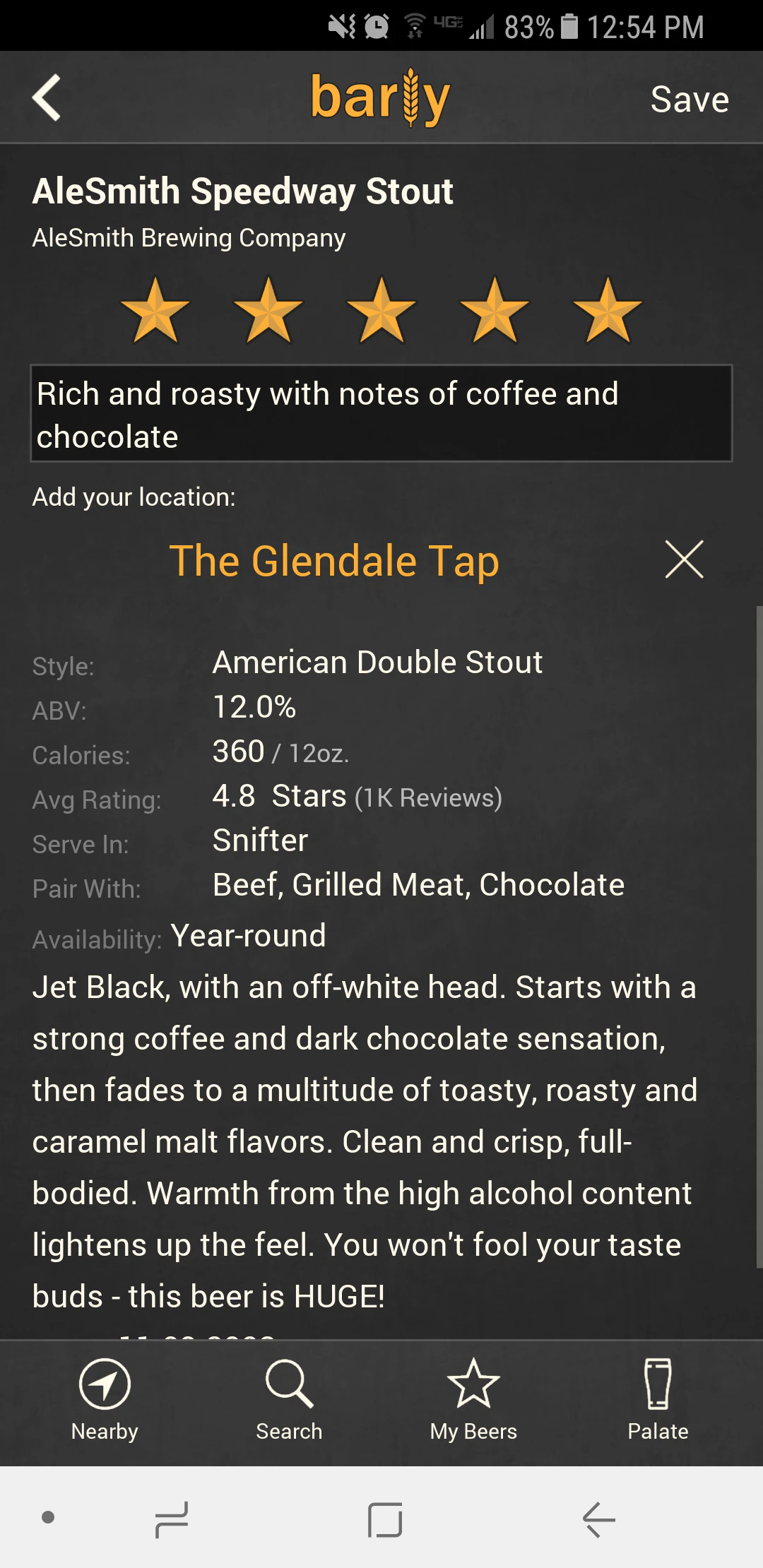The width and height of the screenshot is (763, 1568).
Task: Change location The Glendale Tap
Action: pos(334,562)
